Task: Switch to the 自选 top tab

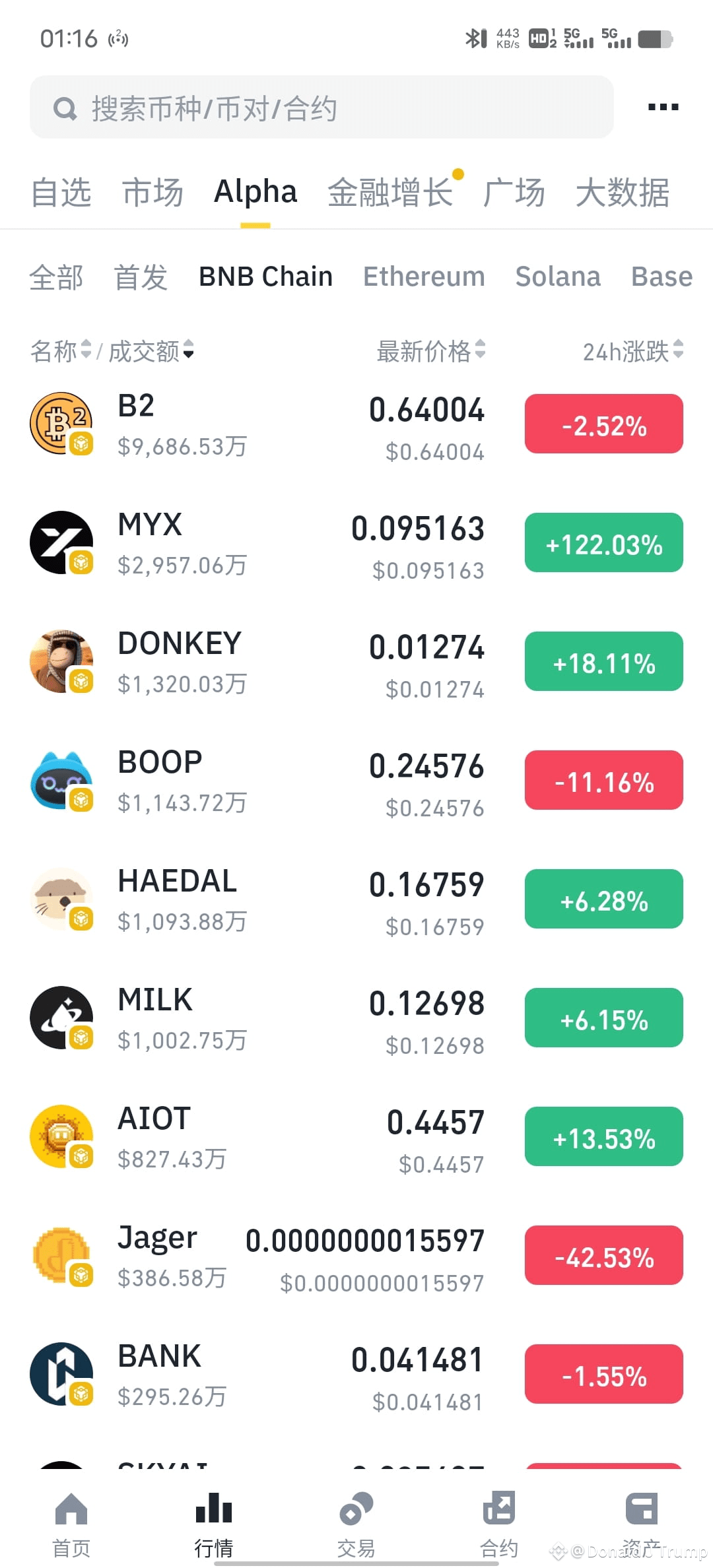Action: pos(61,193)
